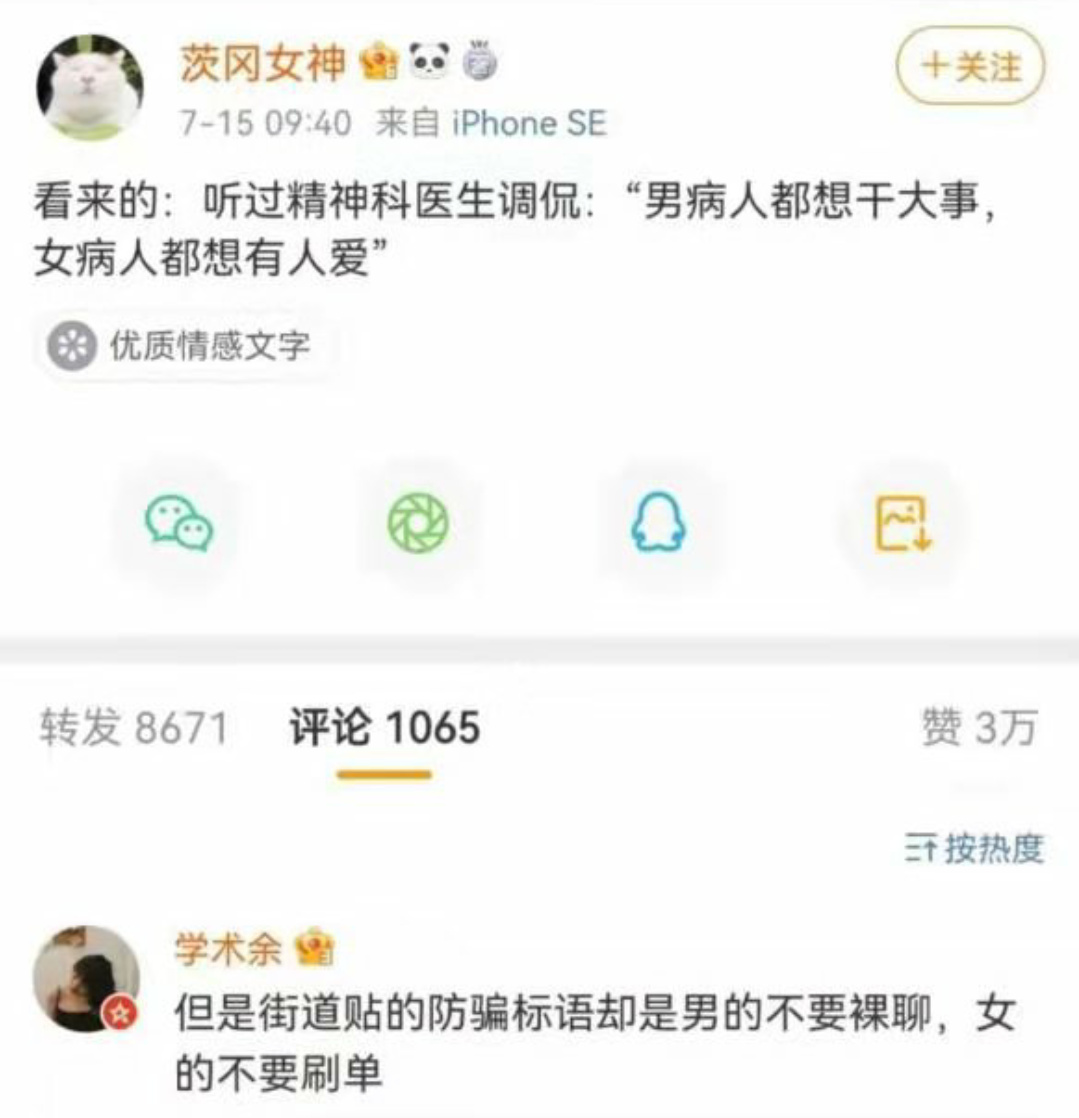
Task: View the 赞 3万 likes list
Action: [x=977, y=728]
